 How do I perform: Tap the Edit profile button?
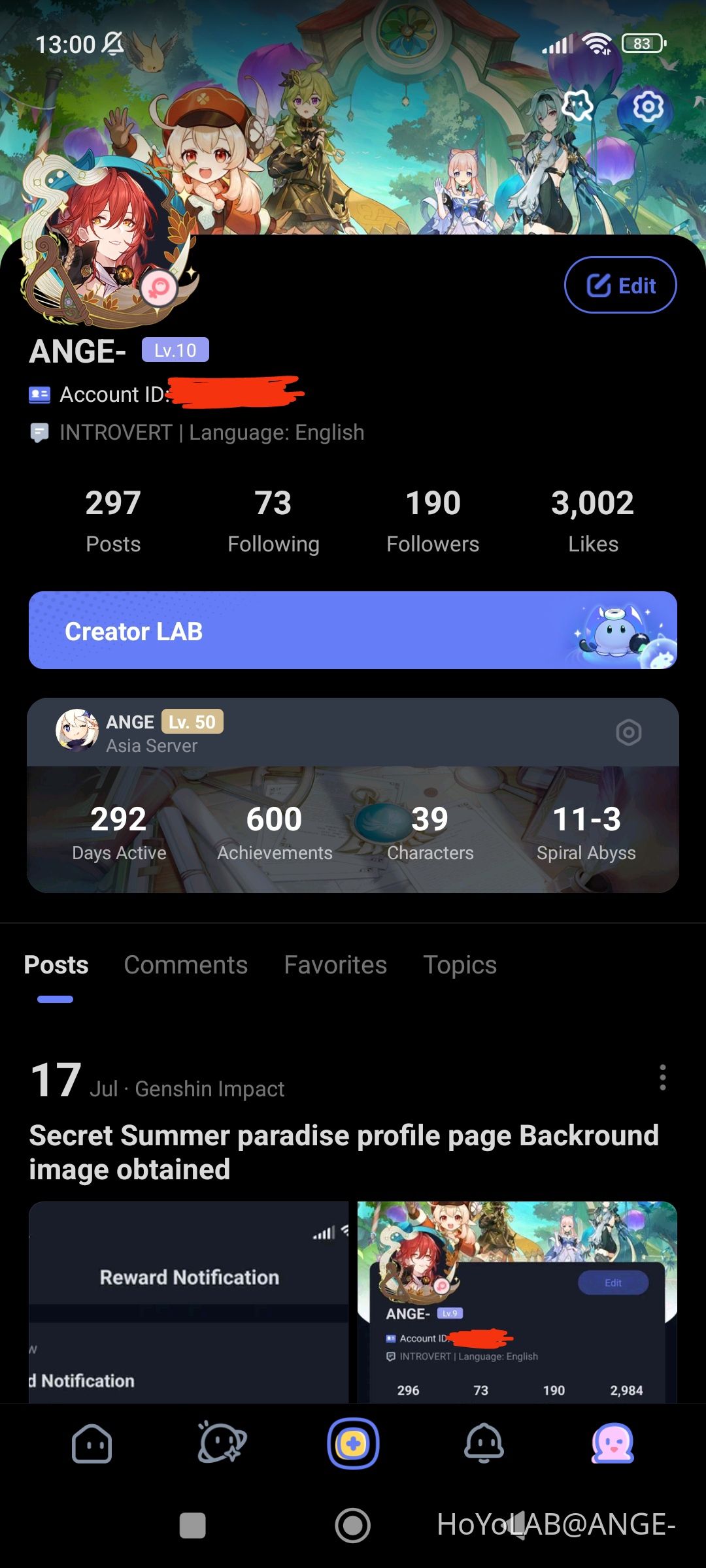point(620,286)
